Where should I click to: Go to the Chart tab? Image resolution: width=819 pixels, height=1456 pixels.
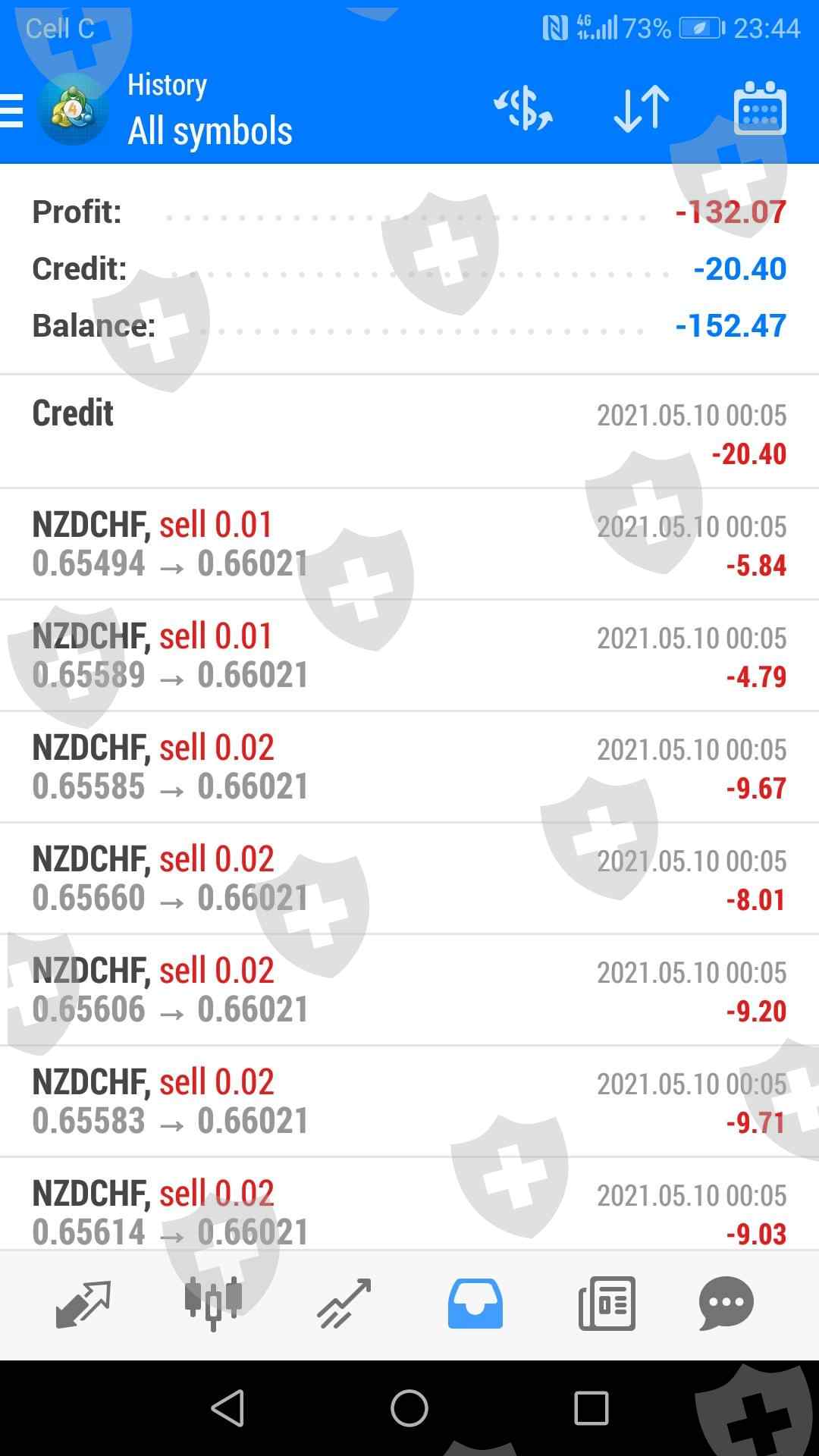(x=214, y=1304)
